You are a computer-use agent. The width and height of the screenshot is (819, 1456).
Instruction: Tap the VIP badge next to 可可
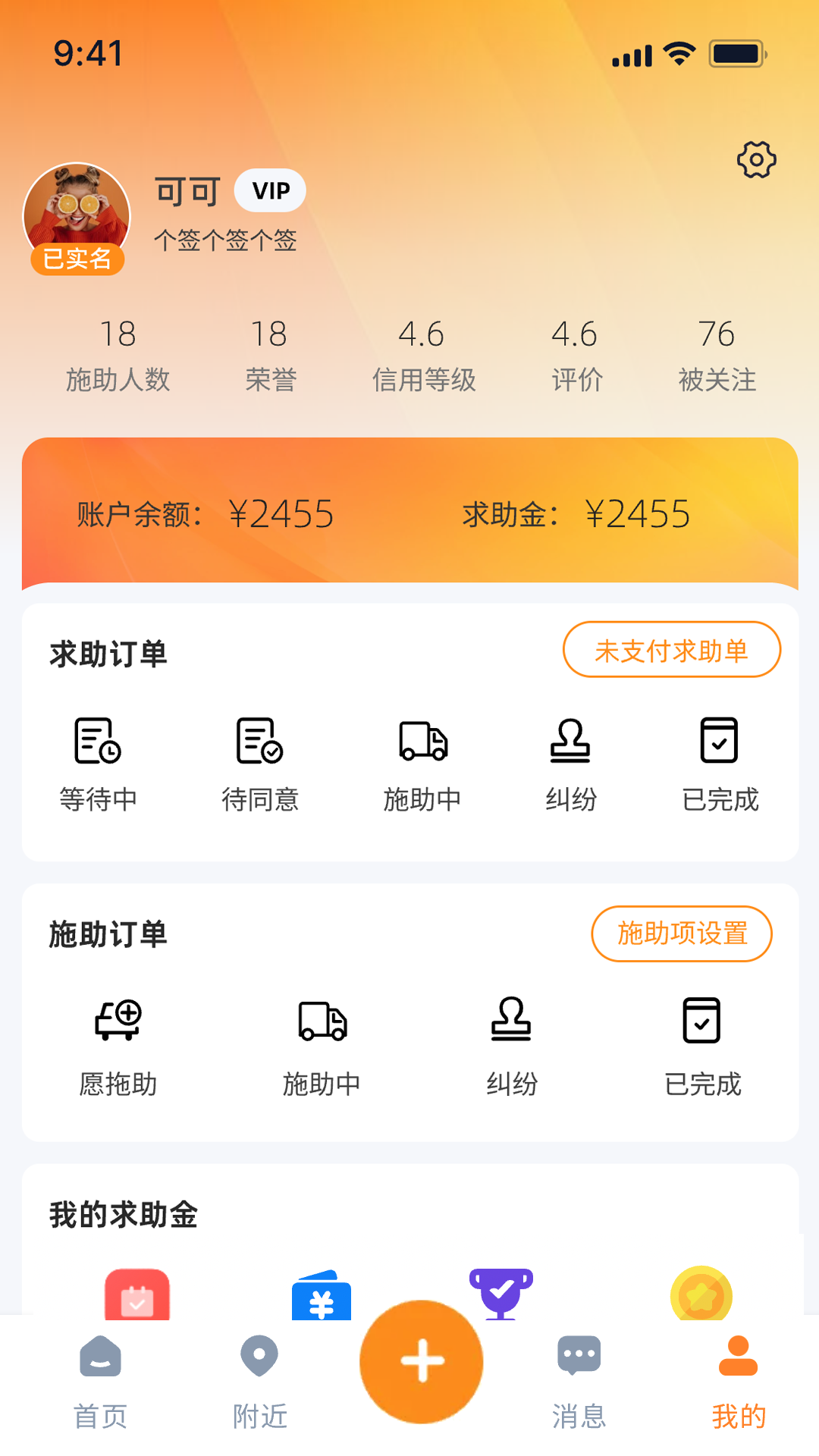point(269,190)
